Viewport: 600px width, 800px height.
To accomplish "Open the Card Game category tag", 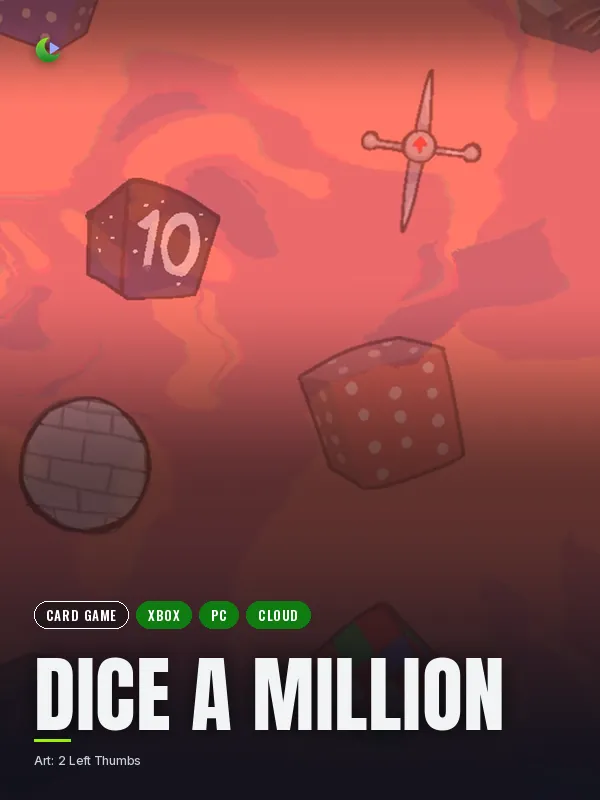I will click(81, 615).
